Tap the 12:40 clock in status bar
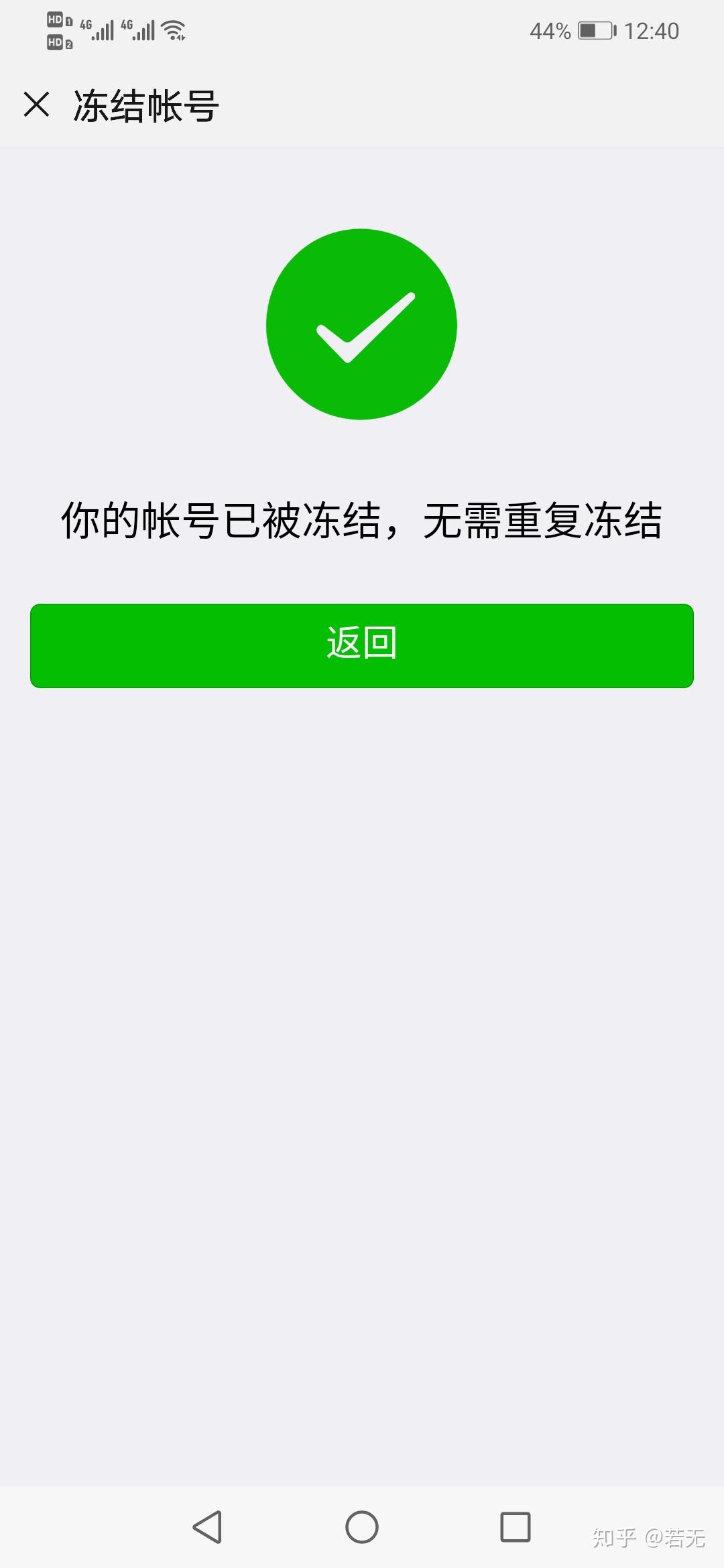Viewport: 724px width, 1568px height. point(652,29)
